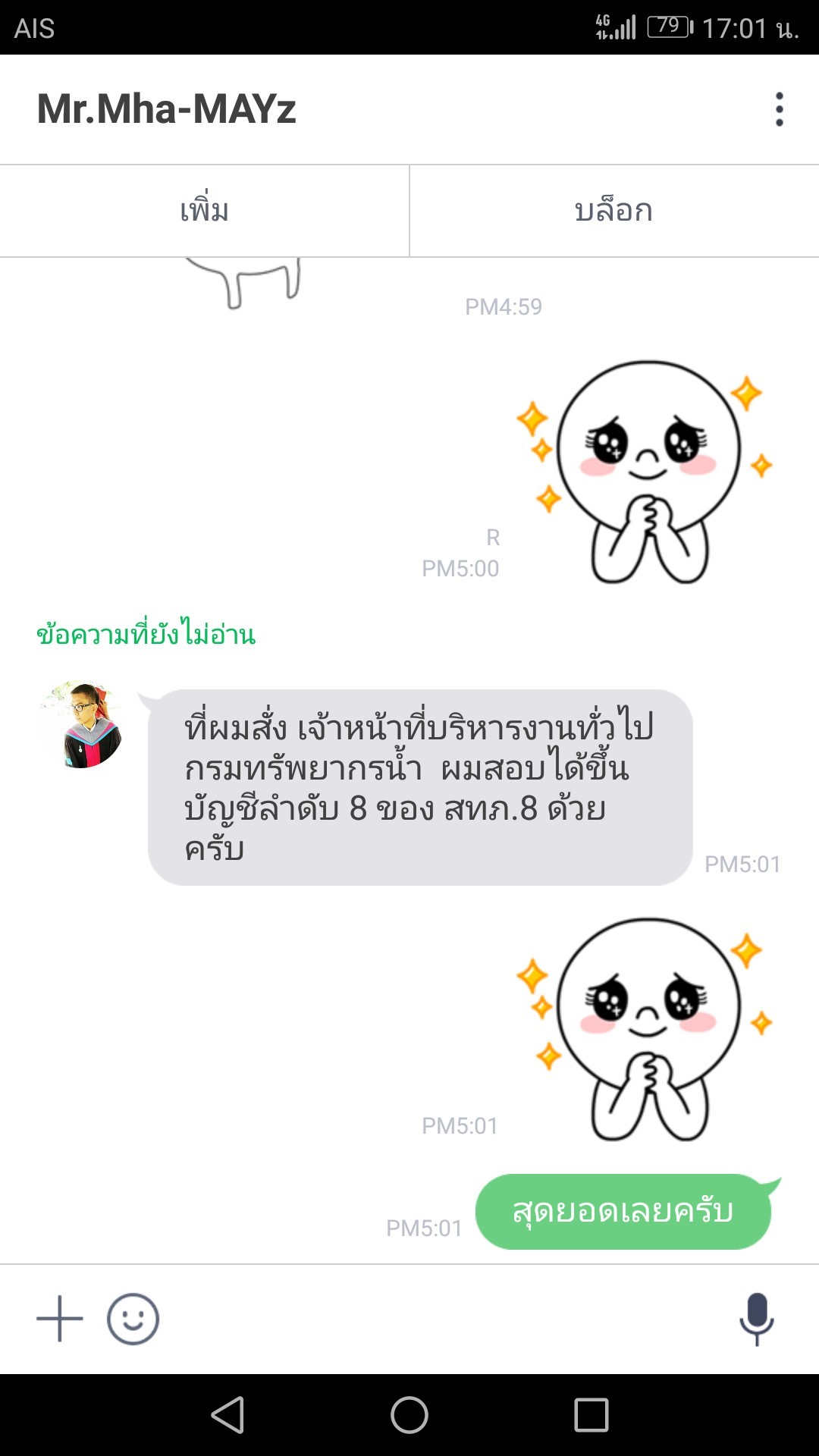Tap the message input field
This screenshot has width=819, height=1456.
[447, 1319]
